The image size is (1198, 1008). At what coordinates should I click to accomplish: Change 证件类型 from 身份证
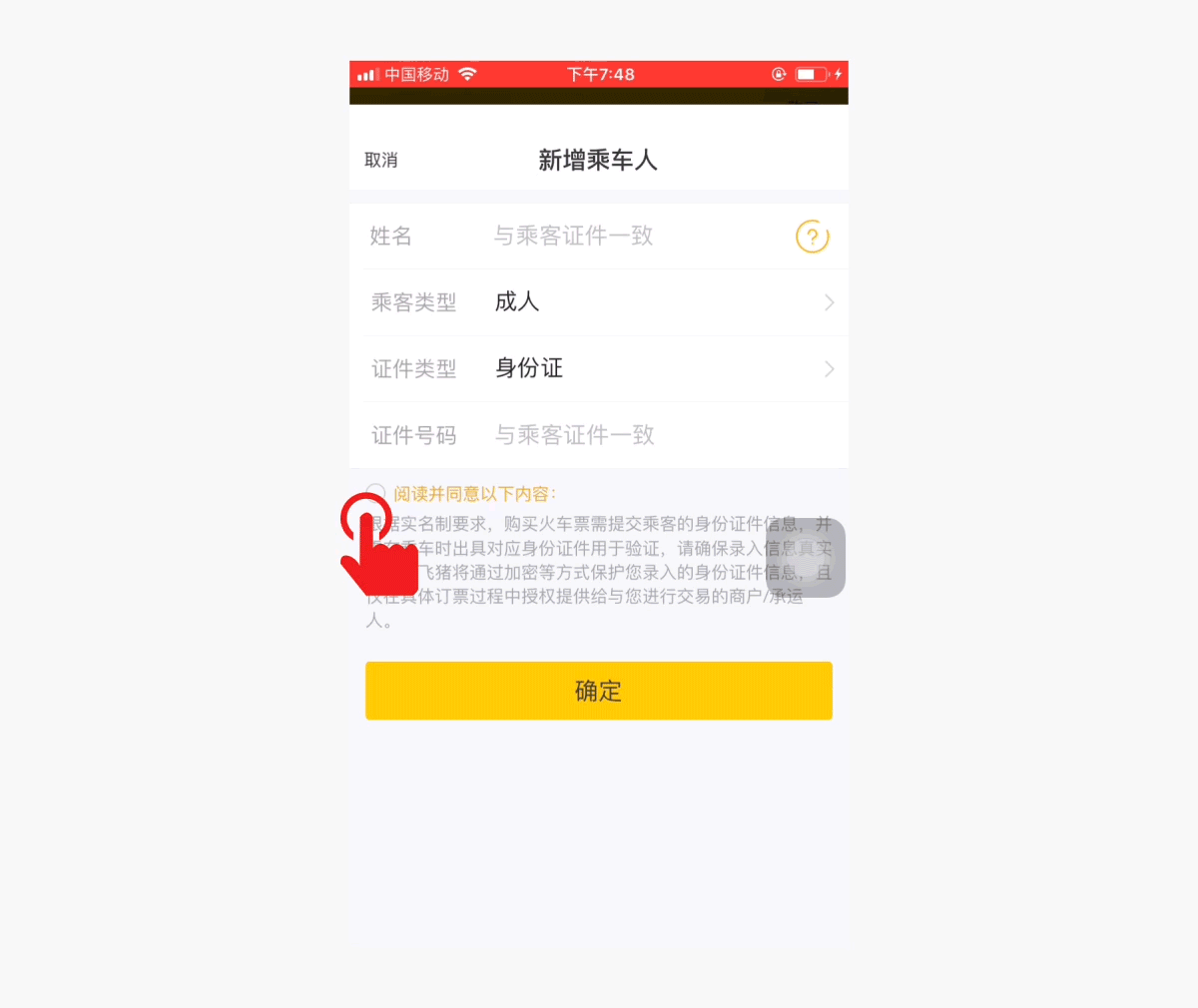659,368
